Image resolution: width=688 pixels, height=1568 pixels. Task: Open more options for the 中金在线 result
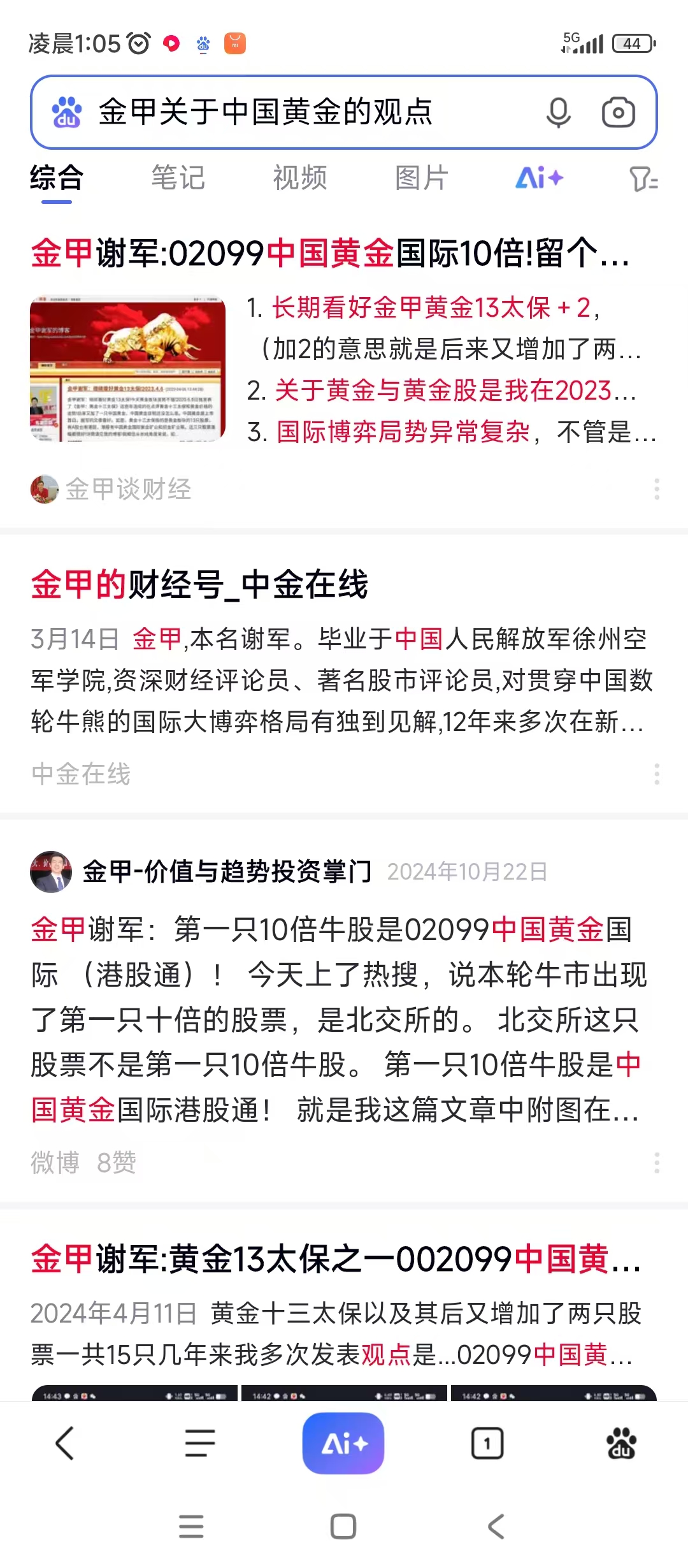click(x=656, y=774)
